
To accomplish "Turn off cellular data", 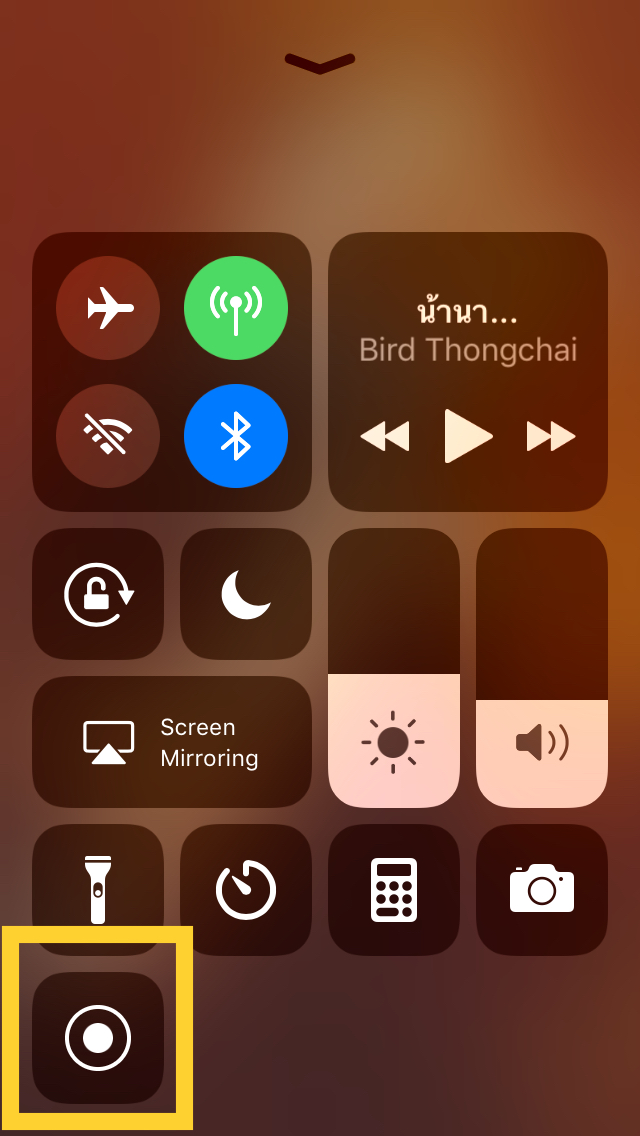I will point(236,308).
